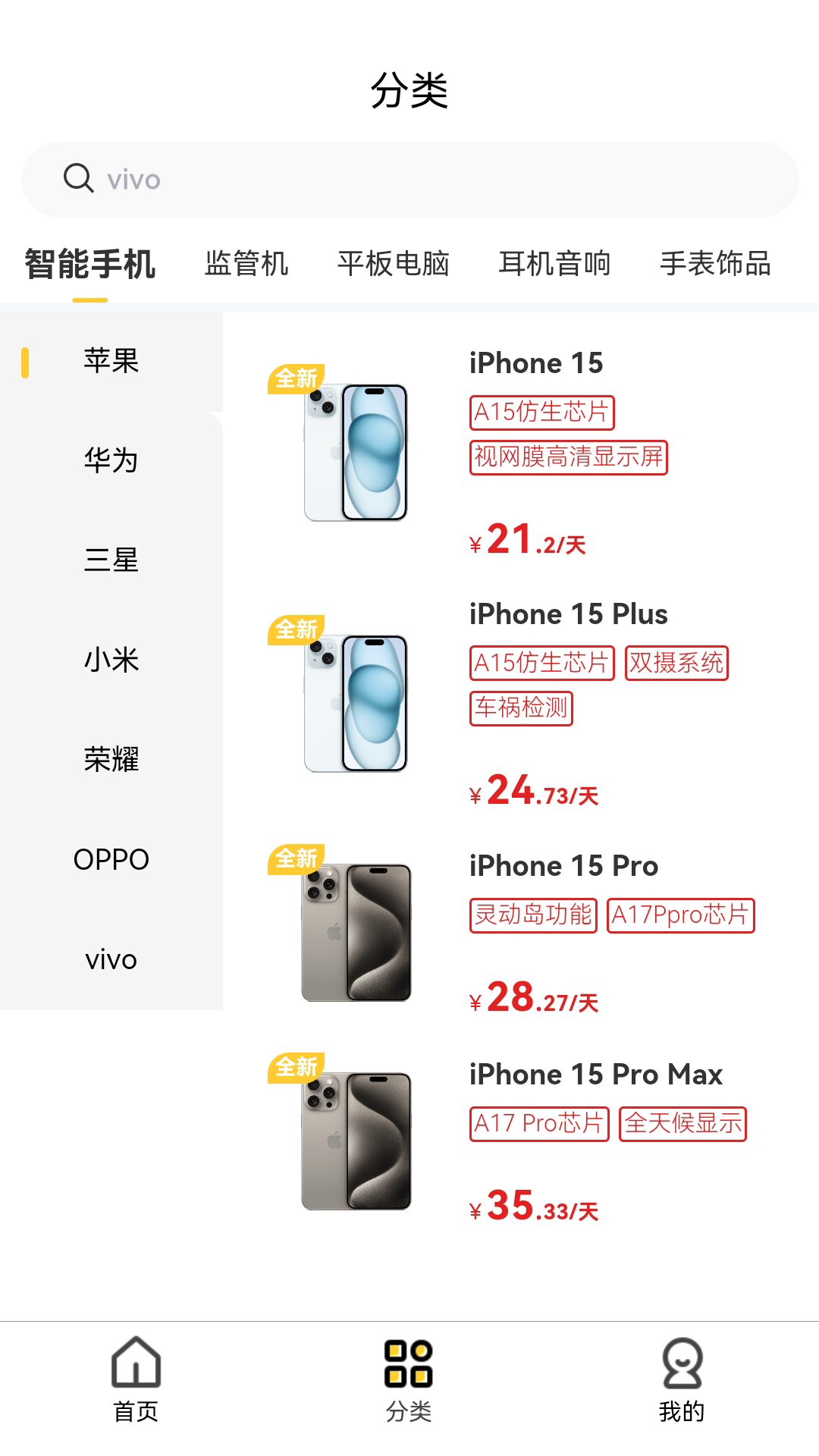The image size is (819, 1456).
Task: Select the 华为 brand in sidebar
Action: click(x=111, y=460)
